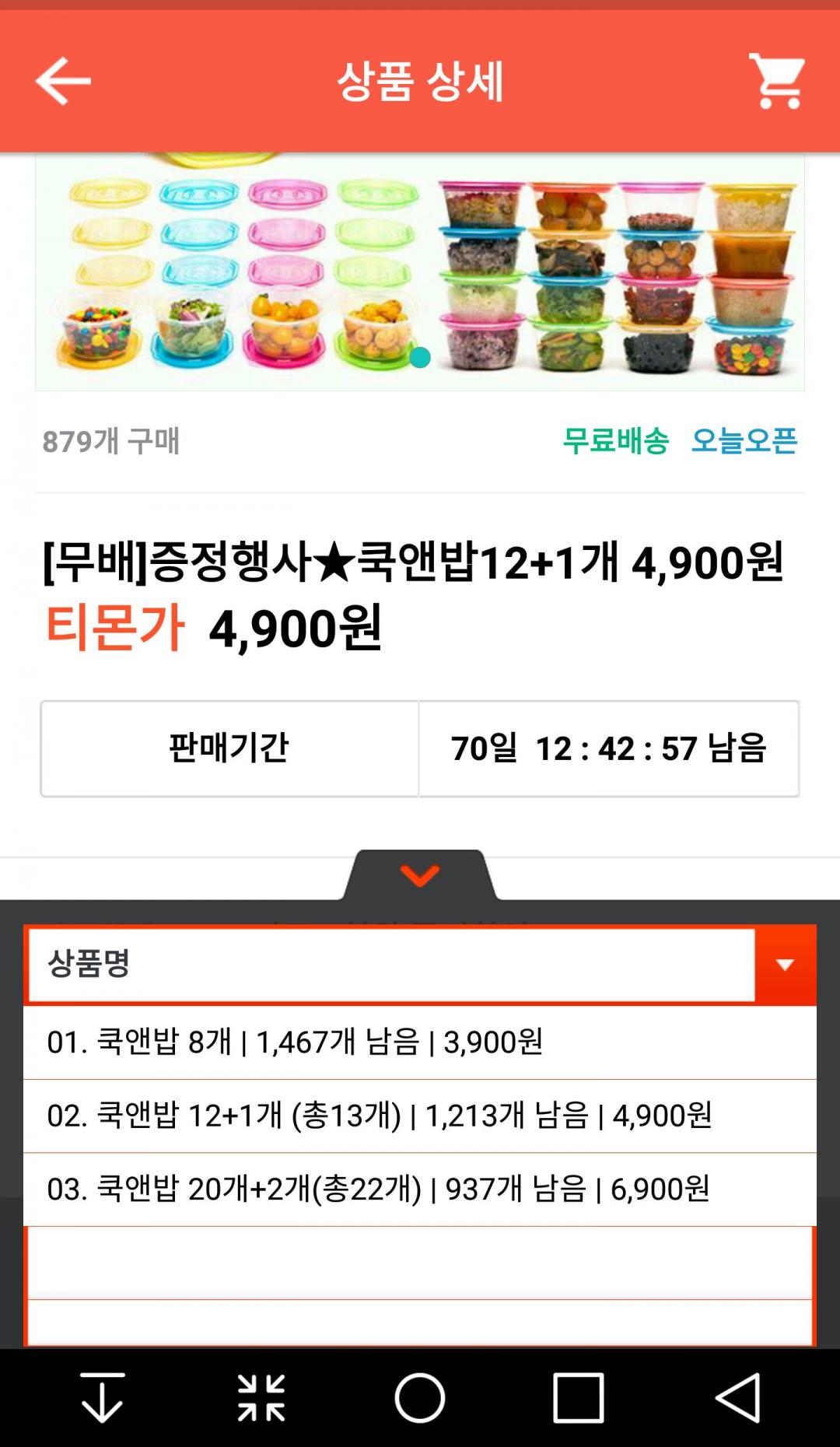
Task: Pick option 03 쿡앤밥 20개+2개 6,900원
Action: click(x=420, y=1189)
